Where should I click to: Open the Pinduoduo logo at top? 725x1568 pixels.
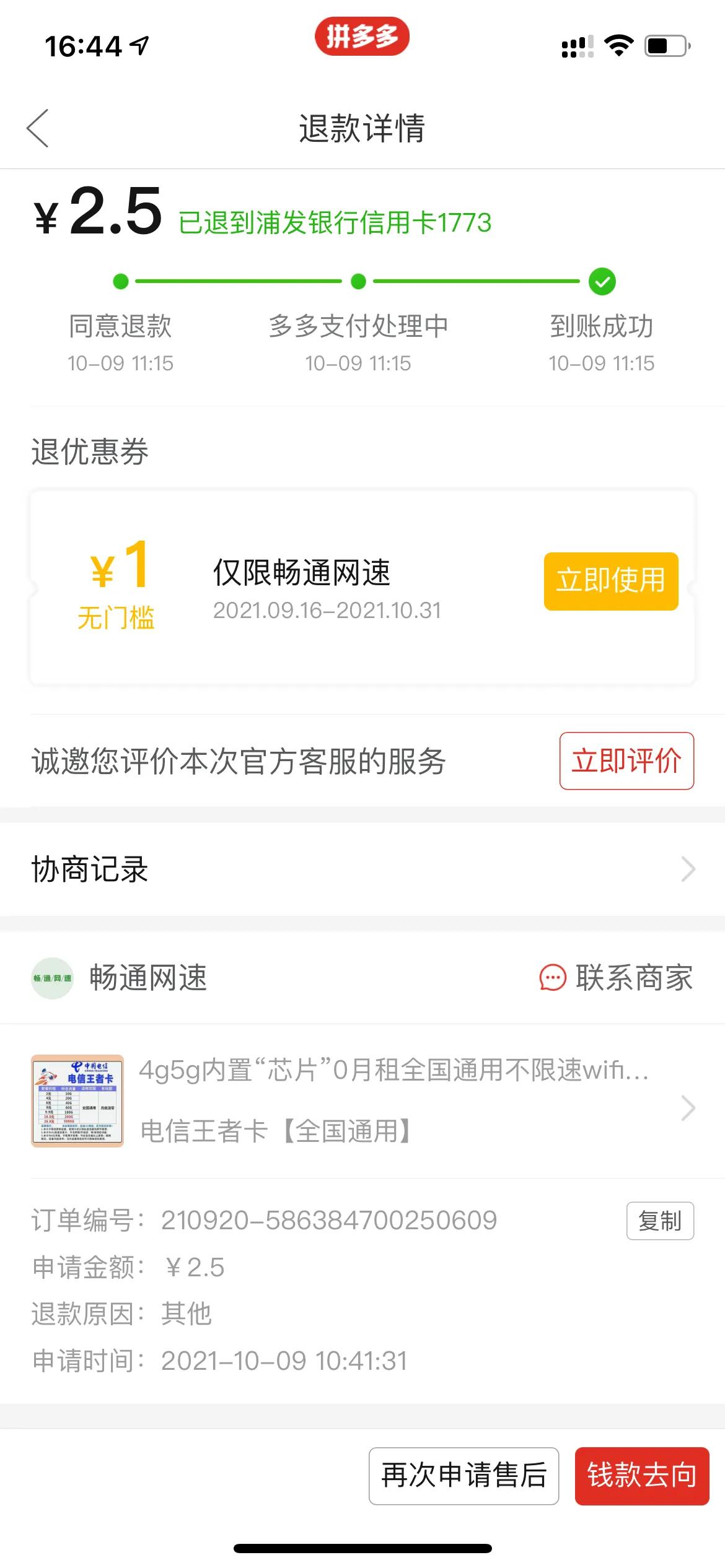(363, 37)
